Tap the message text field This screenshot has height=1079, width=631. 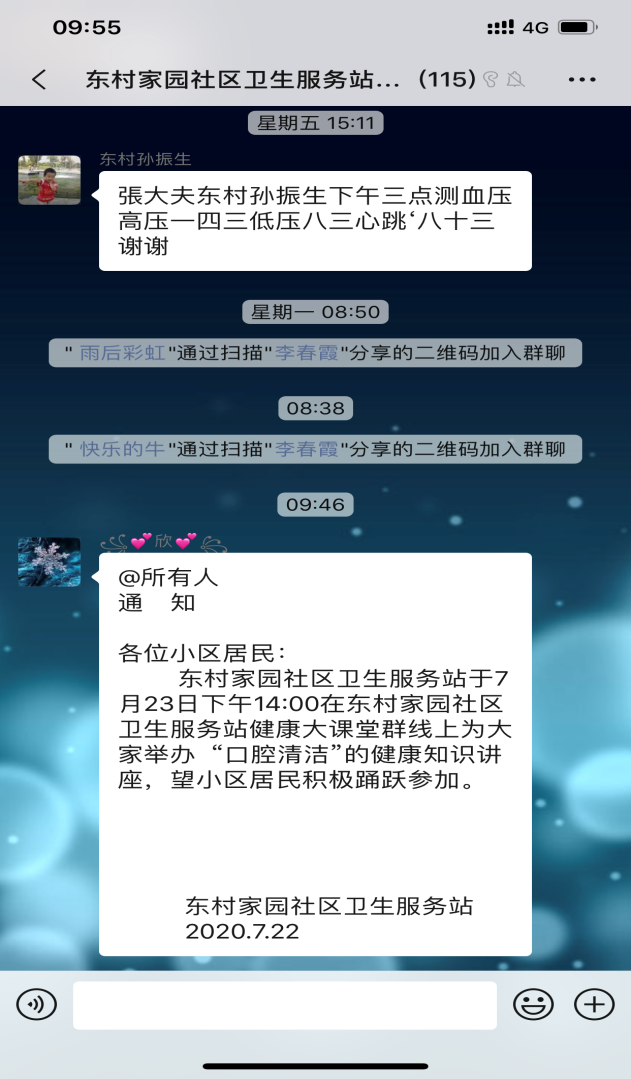point(284,1004)
